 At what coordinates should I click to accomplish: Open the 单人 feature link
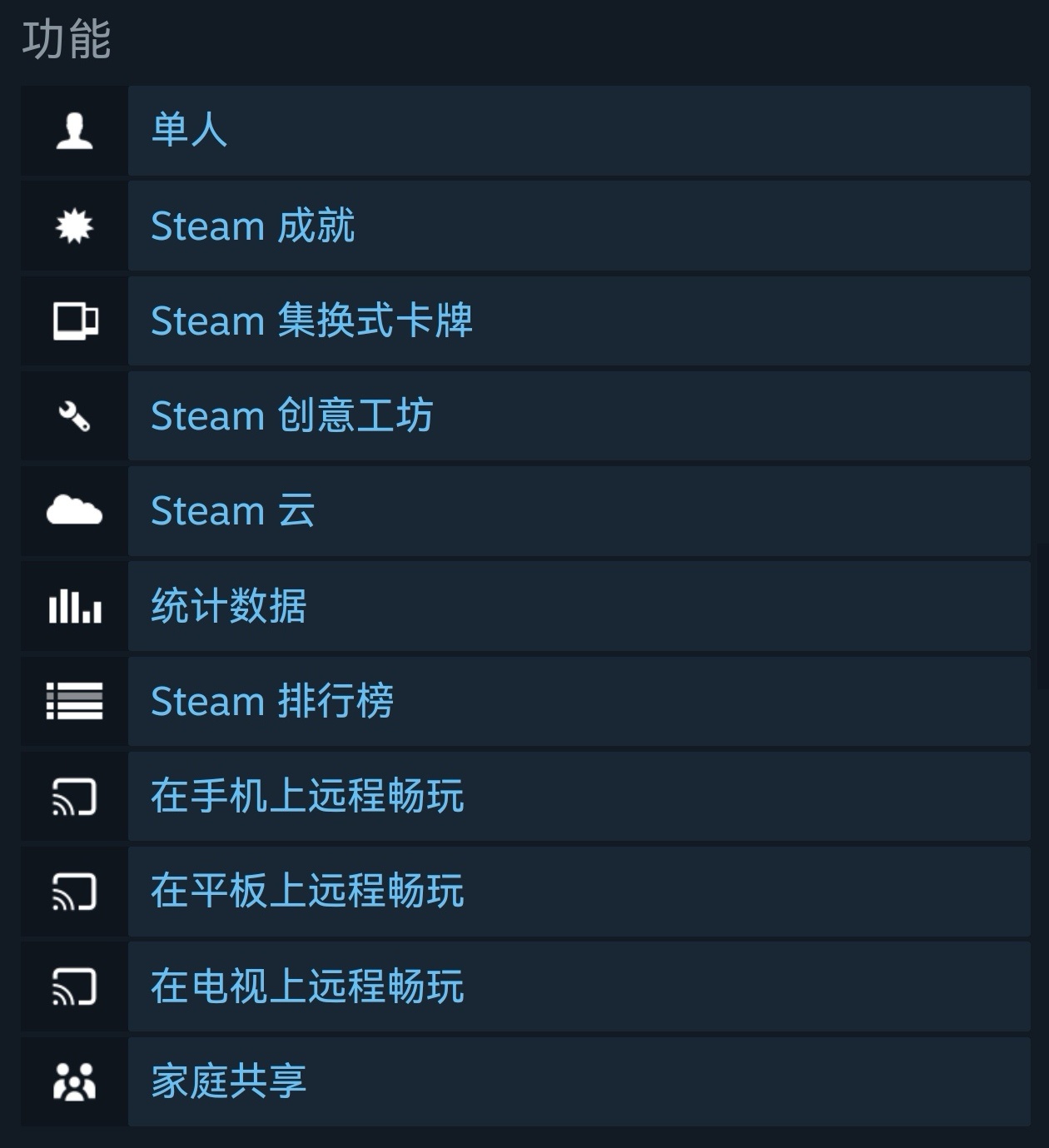click(190, 131)
